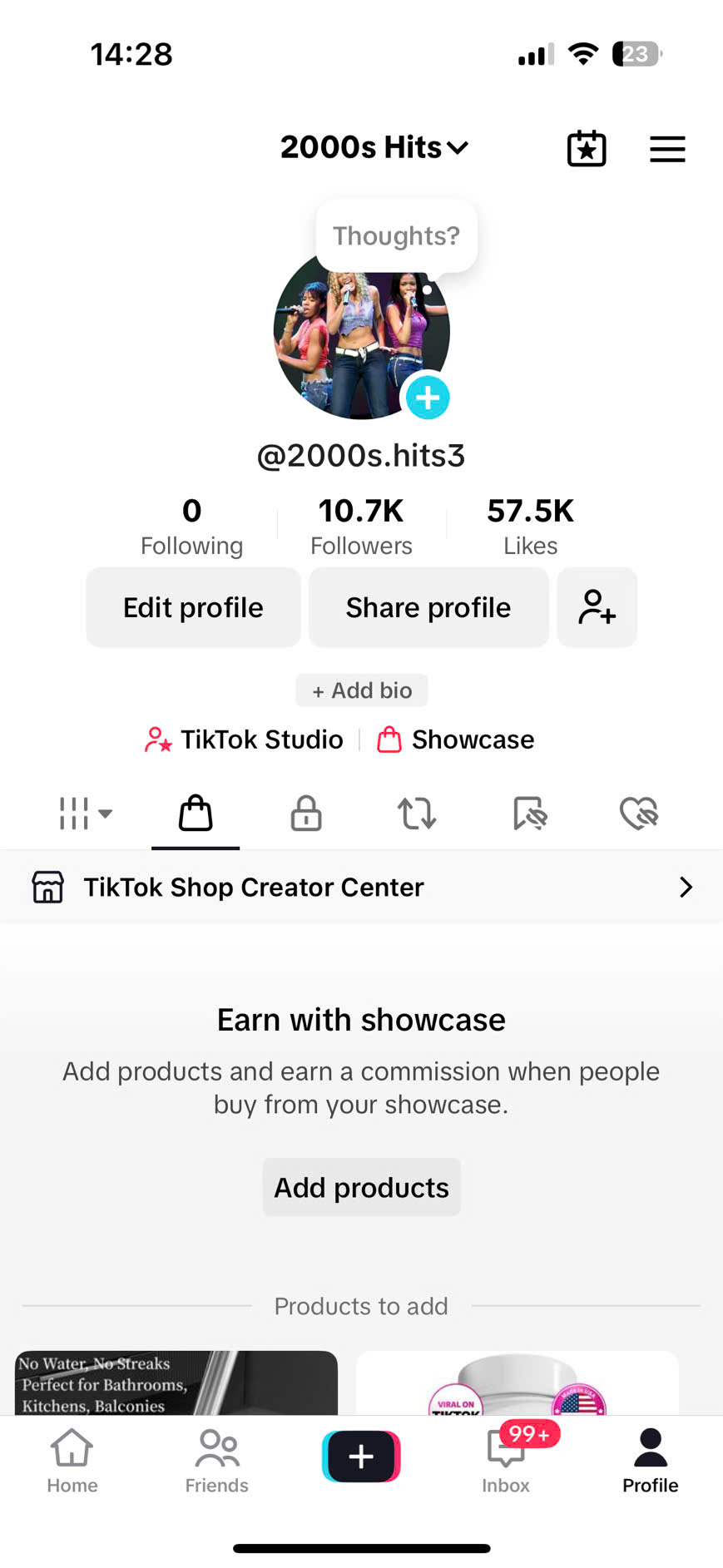Expand the 2000s Hits account switcher
The width and height of the screenshot is (723, 1568).
coord(374,148)
